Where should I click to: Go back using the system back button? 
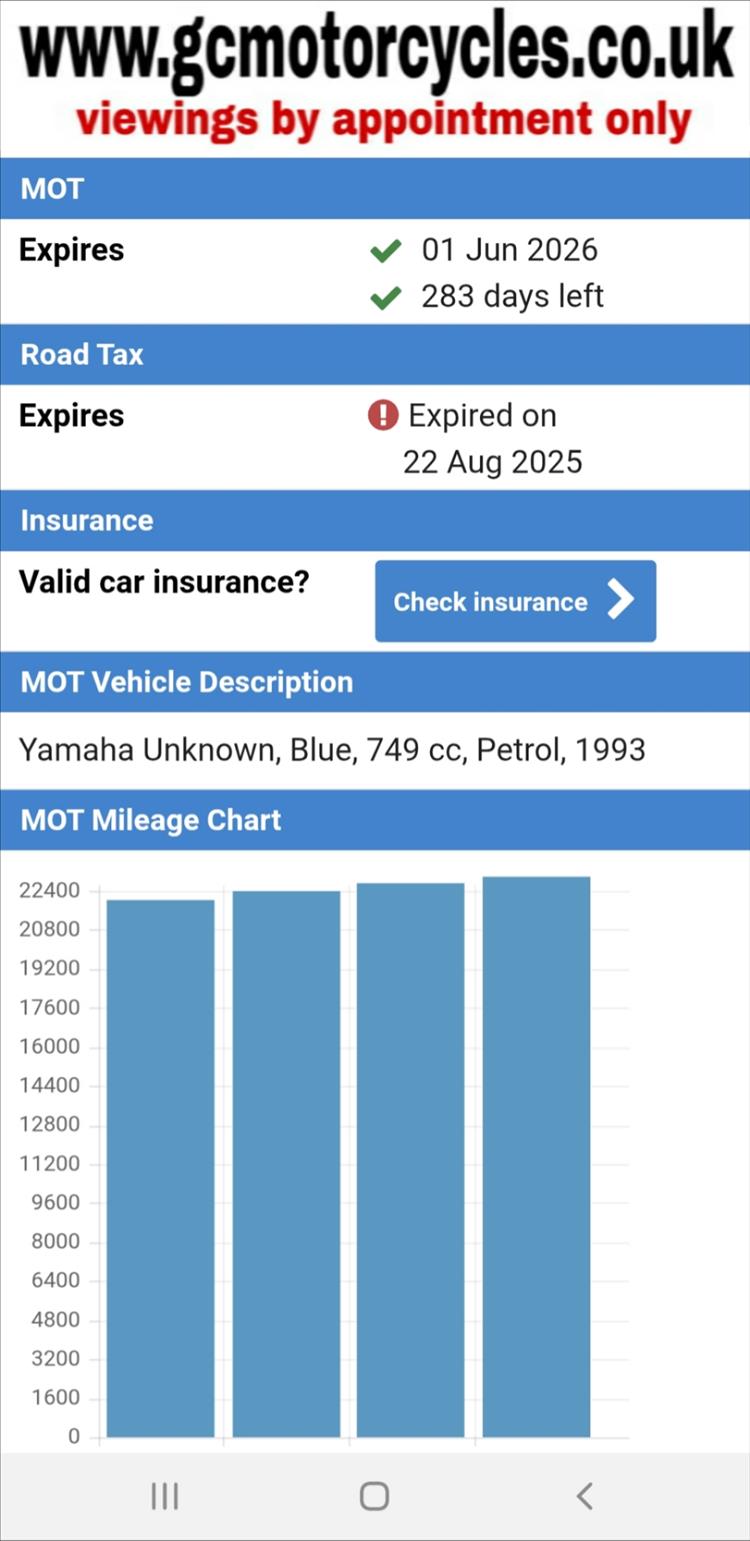(585, 1496)
